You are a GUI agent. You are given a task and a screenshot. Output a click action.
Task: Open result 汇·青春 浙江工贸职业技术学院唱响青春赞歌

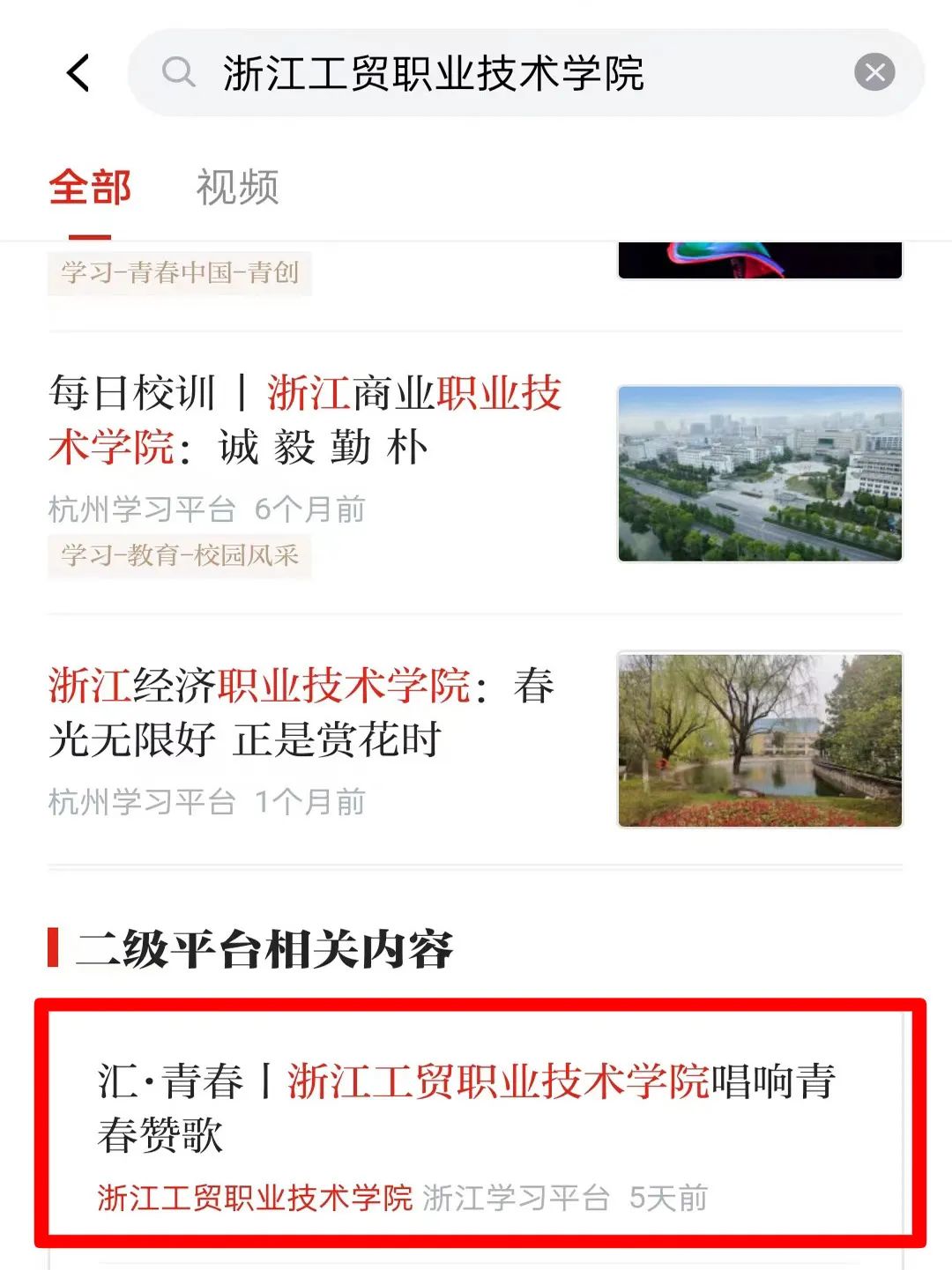(467, 1108)
